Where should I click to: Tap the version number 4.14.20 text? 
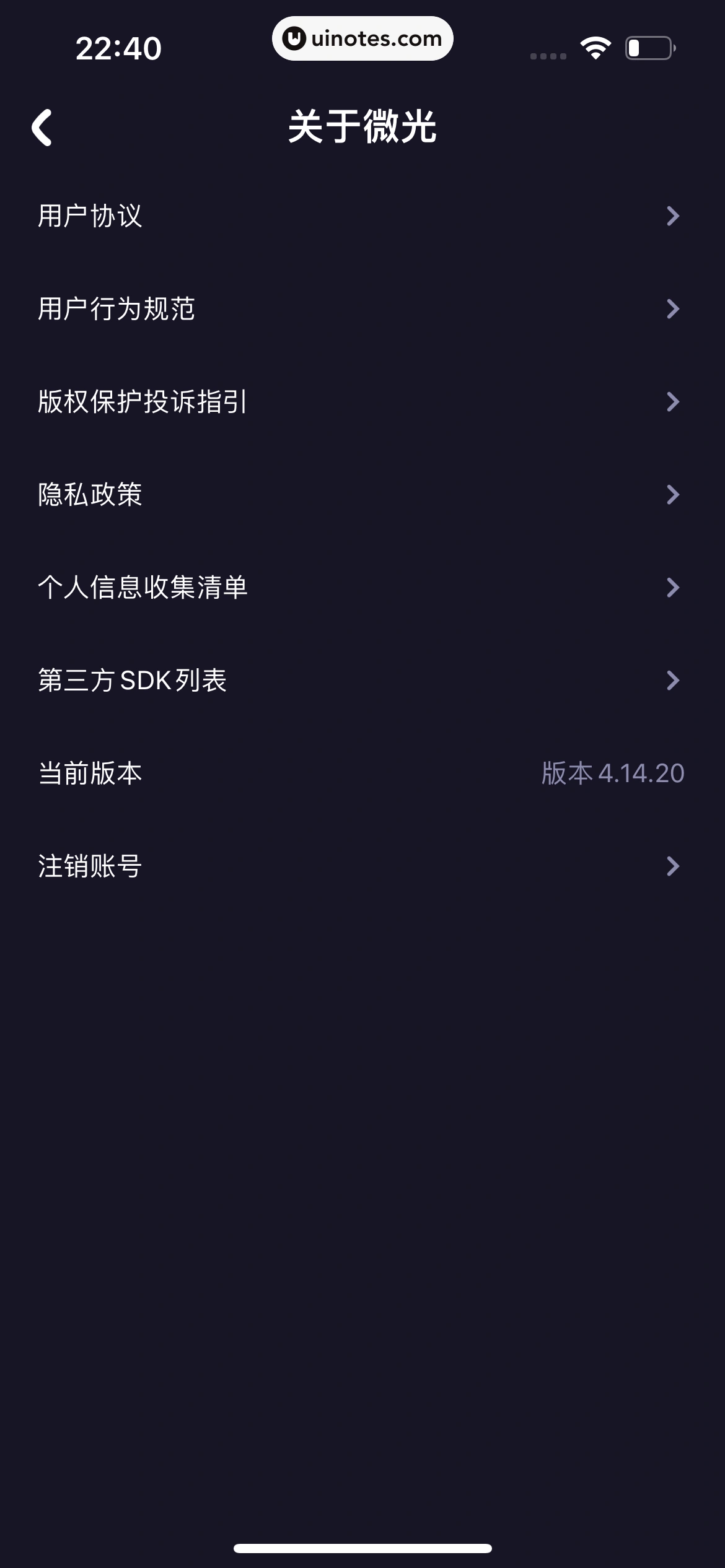[x=612, y=773]
